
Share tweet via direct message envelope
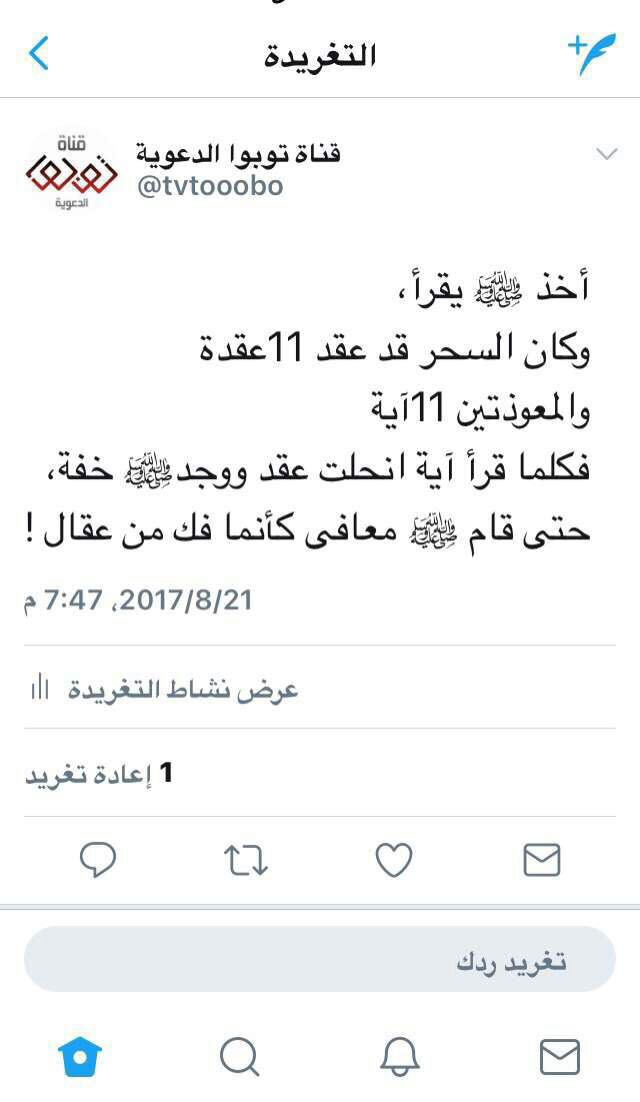pos(541,859)
